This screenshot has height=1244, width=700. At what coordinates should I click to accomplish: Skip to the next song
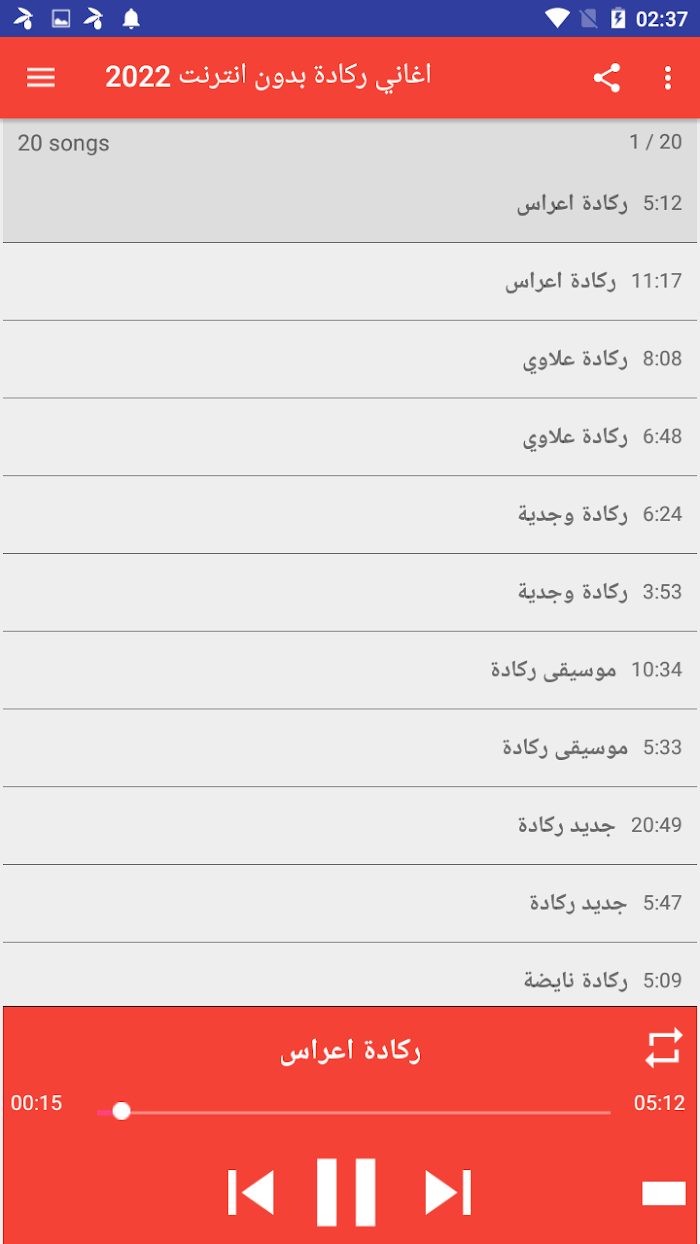tap(447, 1192)
